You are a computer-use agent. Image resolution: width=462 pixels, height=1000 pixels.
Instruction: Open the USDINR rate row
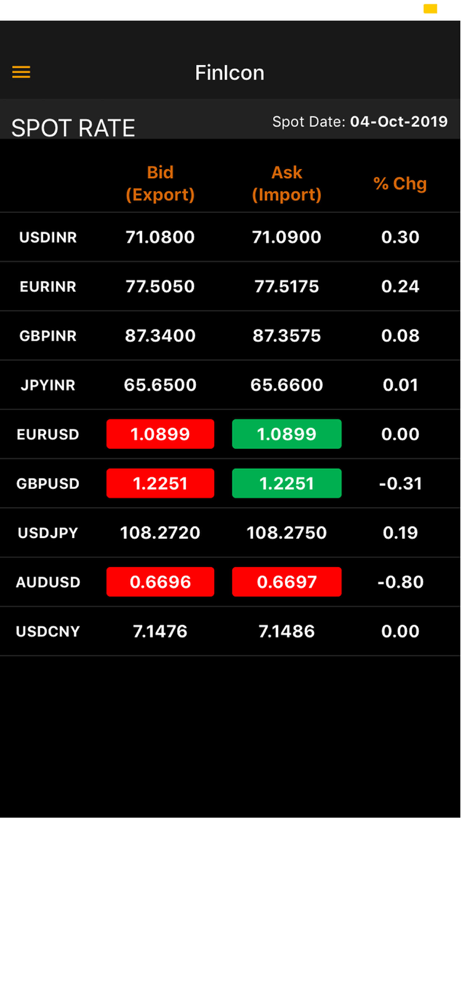point(230,237)
